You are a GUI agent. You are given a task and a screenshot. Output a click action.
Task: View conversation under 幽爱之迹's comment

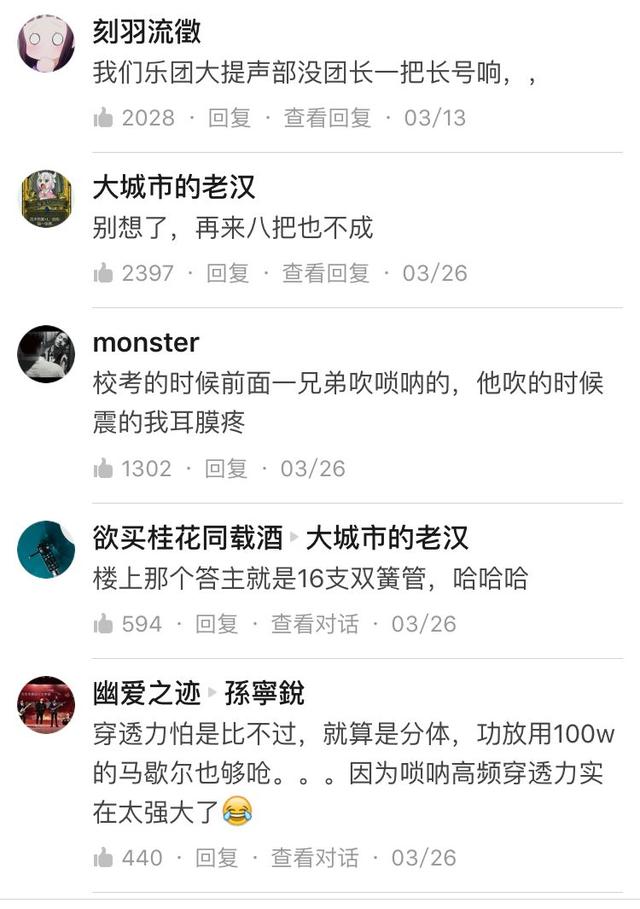(315, 858)
